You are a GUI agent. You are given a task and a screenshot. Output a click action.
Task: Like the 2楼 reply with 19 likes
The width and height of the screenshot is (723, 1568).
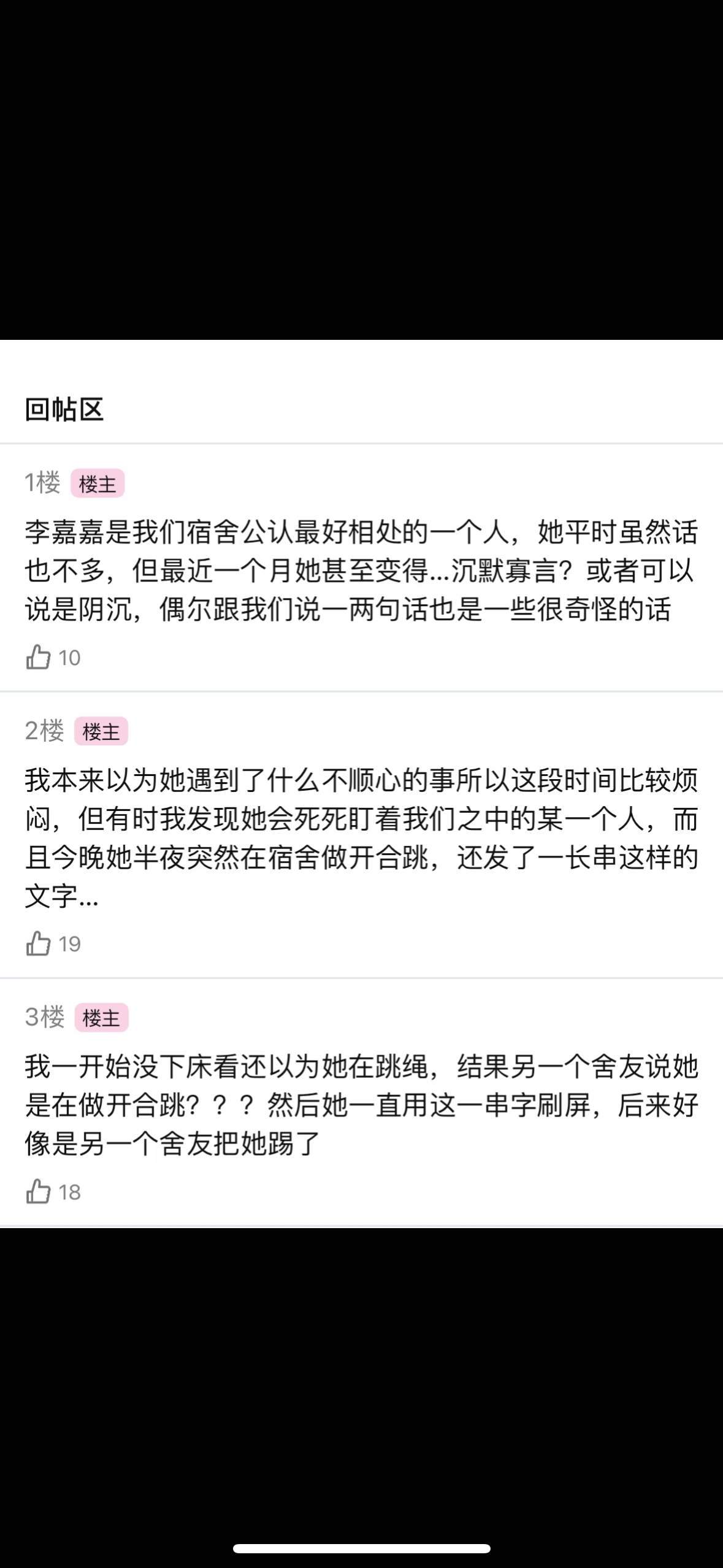38,943
